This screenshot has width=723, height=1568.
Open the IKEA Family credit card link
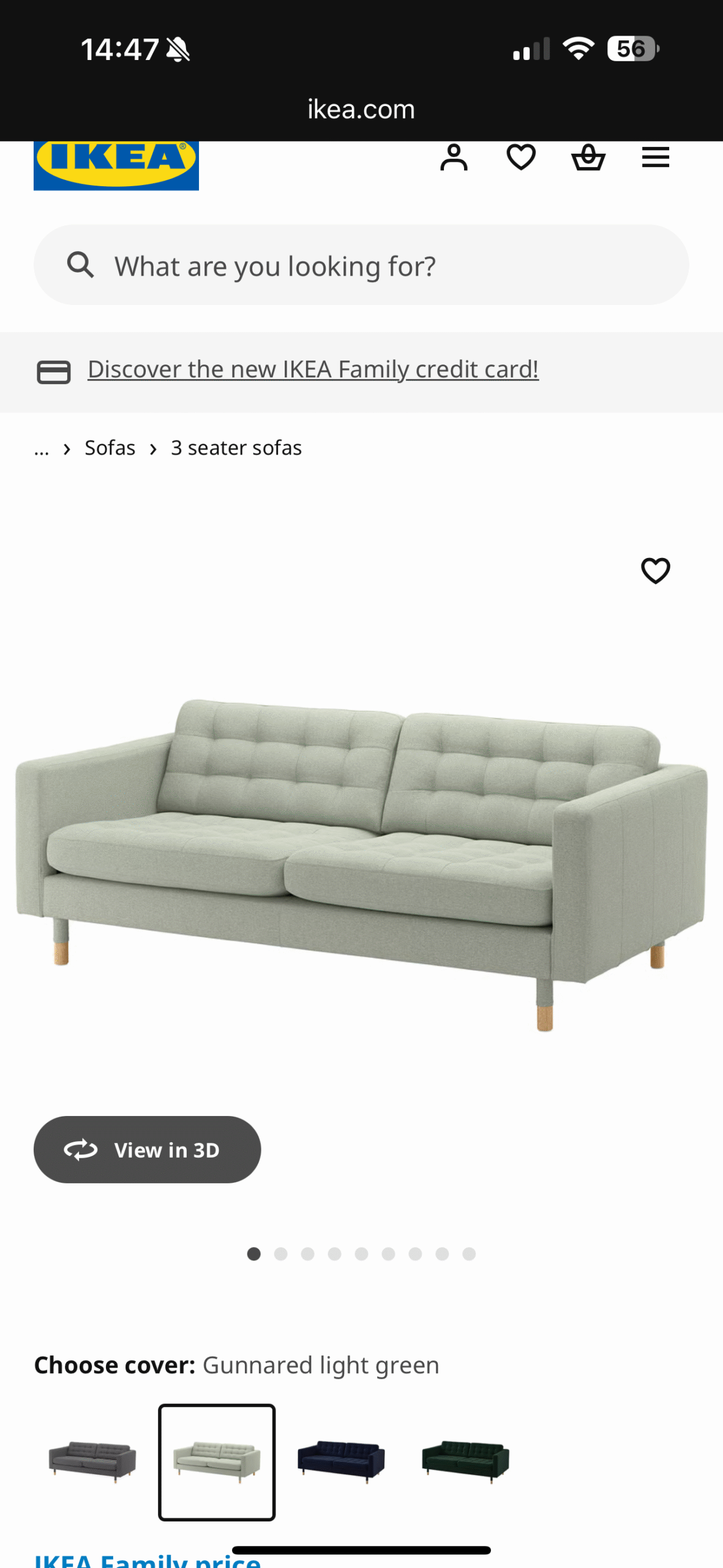point(313,369)
